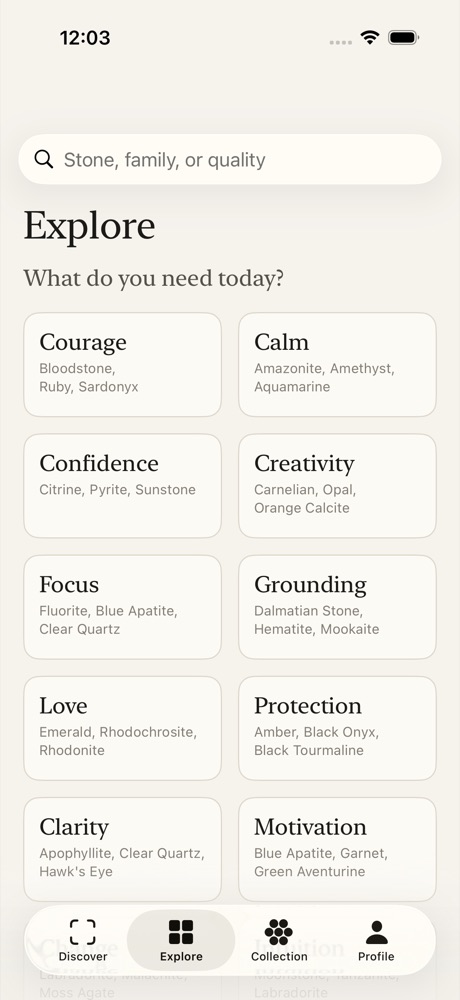This screenshot has width=460, height=1000.
Task: Open the Motivation card
Action: click(x=338, y=849)
